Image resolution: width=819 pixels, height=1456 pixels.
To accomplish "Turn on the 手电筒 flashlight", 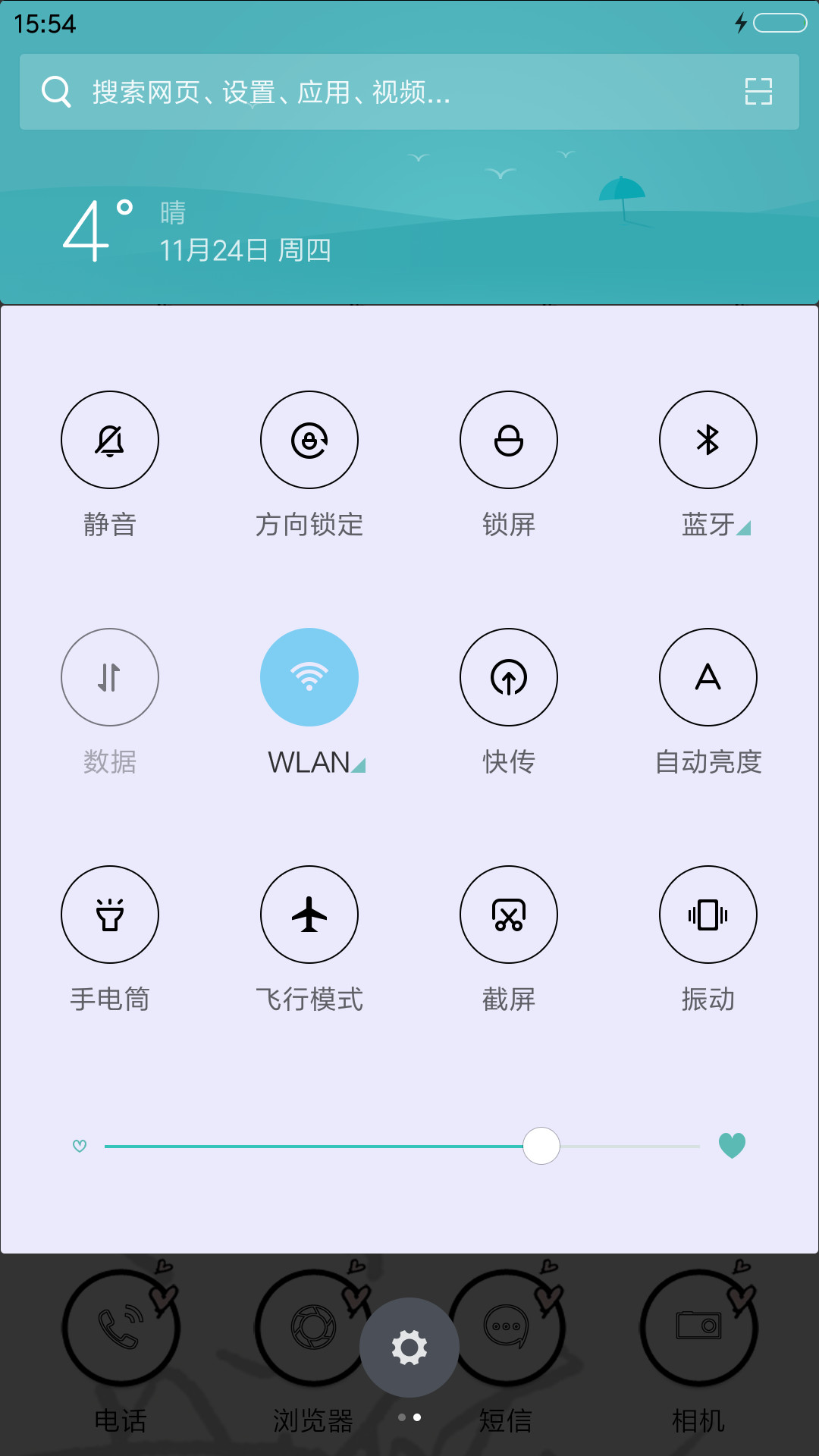I will 110,915.
